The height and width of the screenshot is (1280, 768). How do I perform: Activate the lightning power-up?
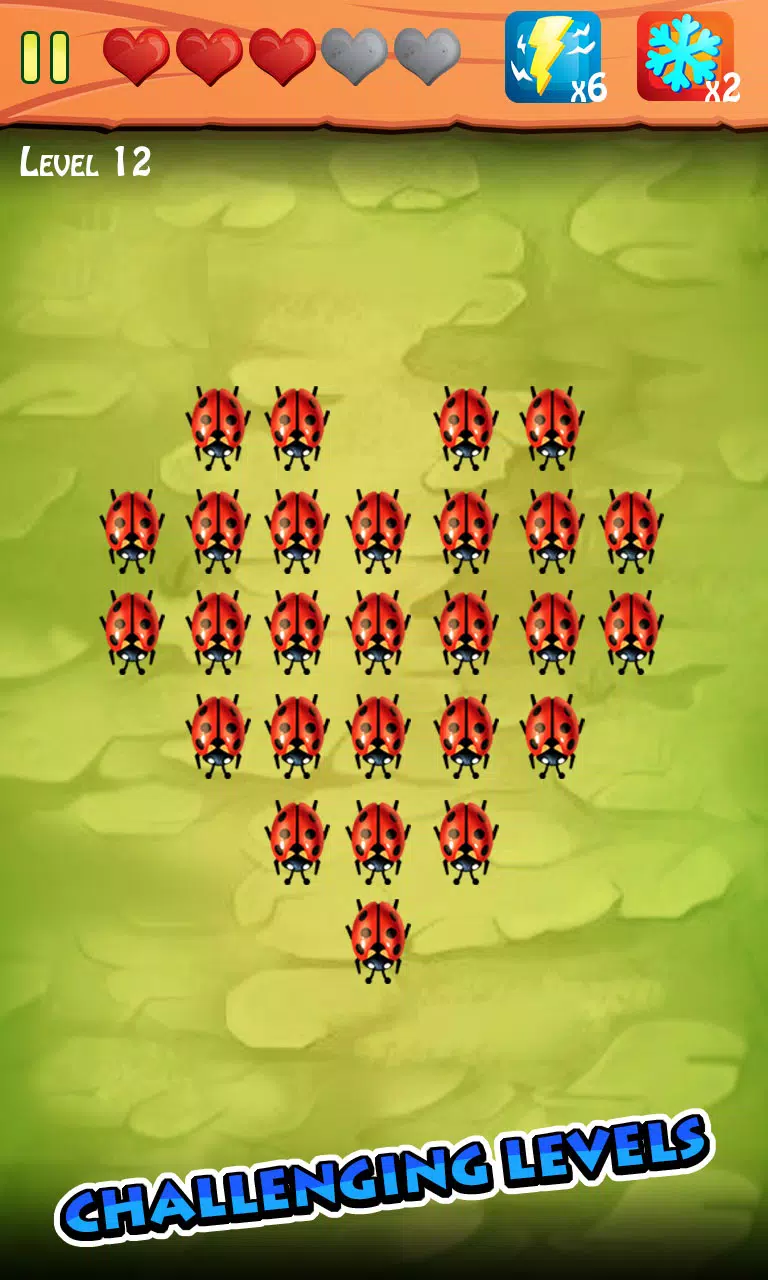(x=552, y=57)
